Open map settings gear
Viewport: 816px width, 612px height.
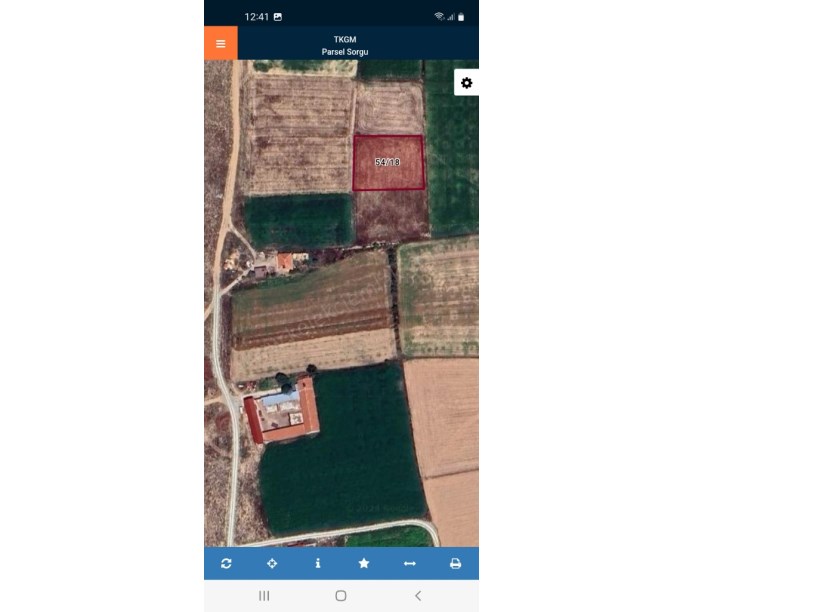pyautogui.click(x=466, y=83)
